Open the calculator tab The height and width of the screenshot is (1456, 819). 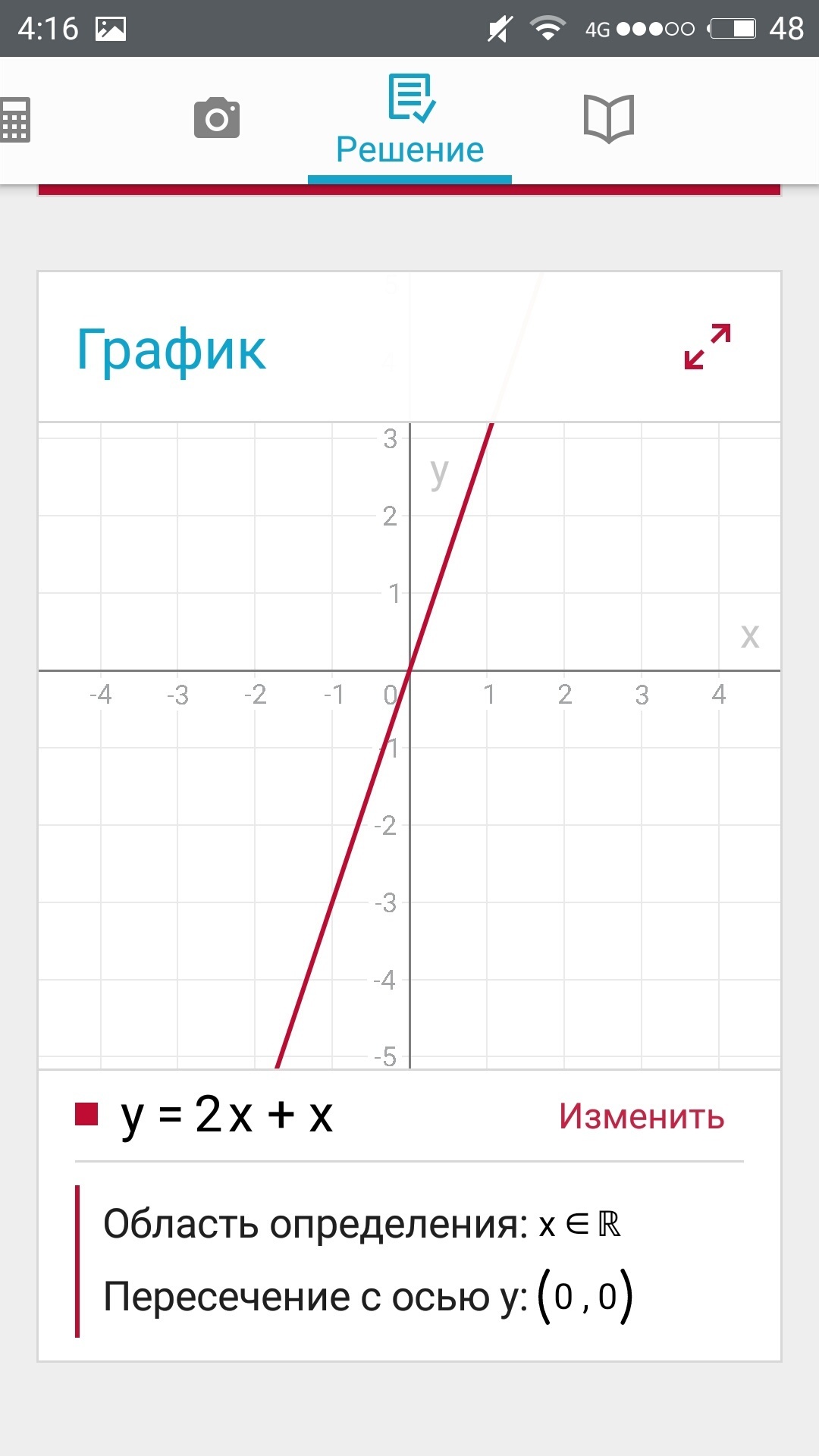point(15,120)
